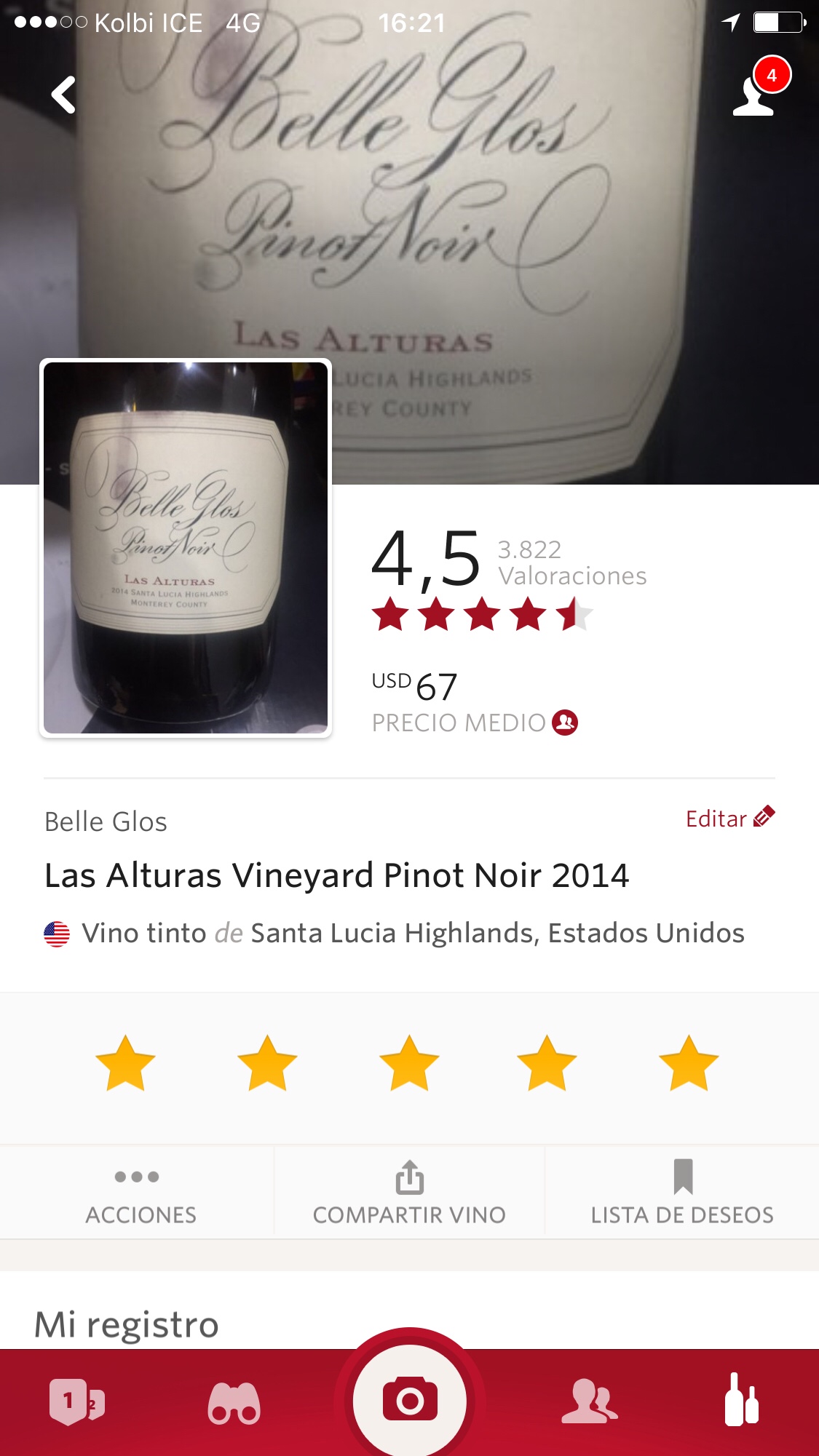Open the Acciones menu

138,1192
